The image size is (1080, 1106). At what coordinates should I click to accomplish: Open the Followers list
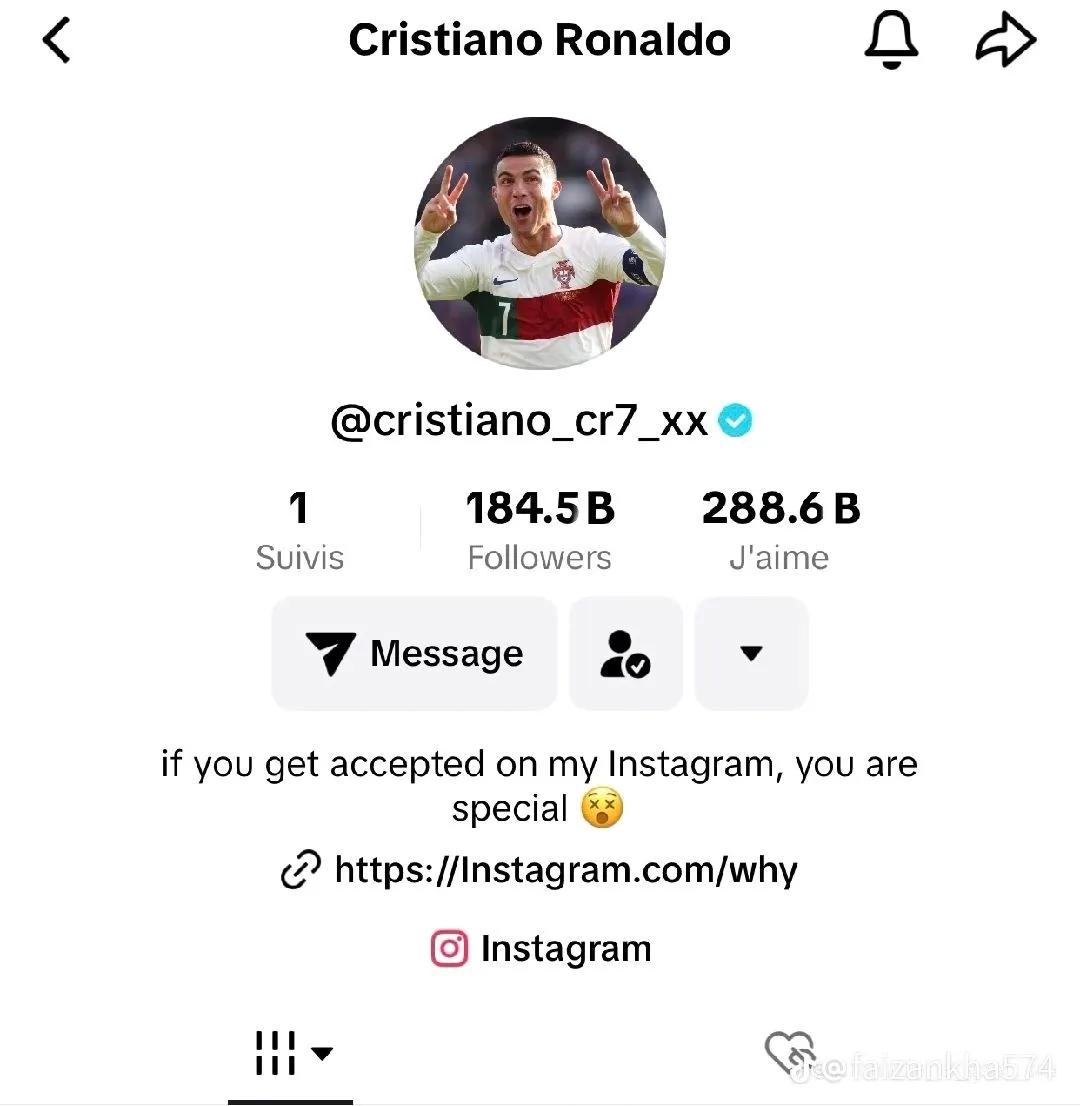coord(540,532)
